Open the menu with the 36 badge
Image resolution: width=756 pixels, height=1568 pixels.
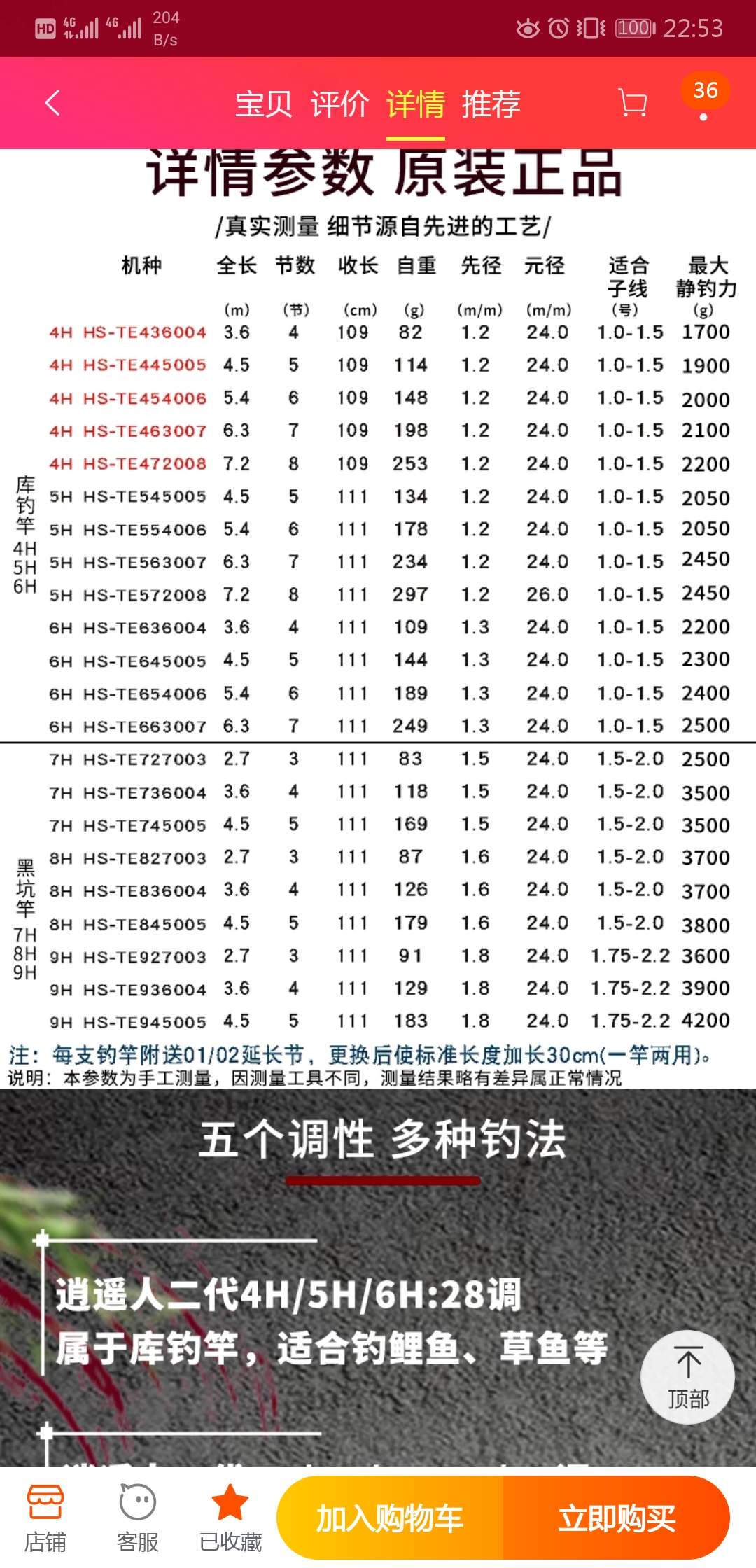pos(704,98)
